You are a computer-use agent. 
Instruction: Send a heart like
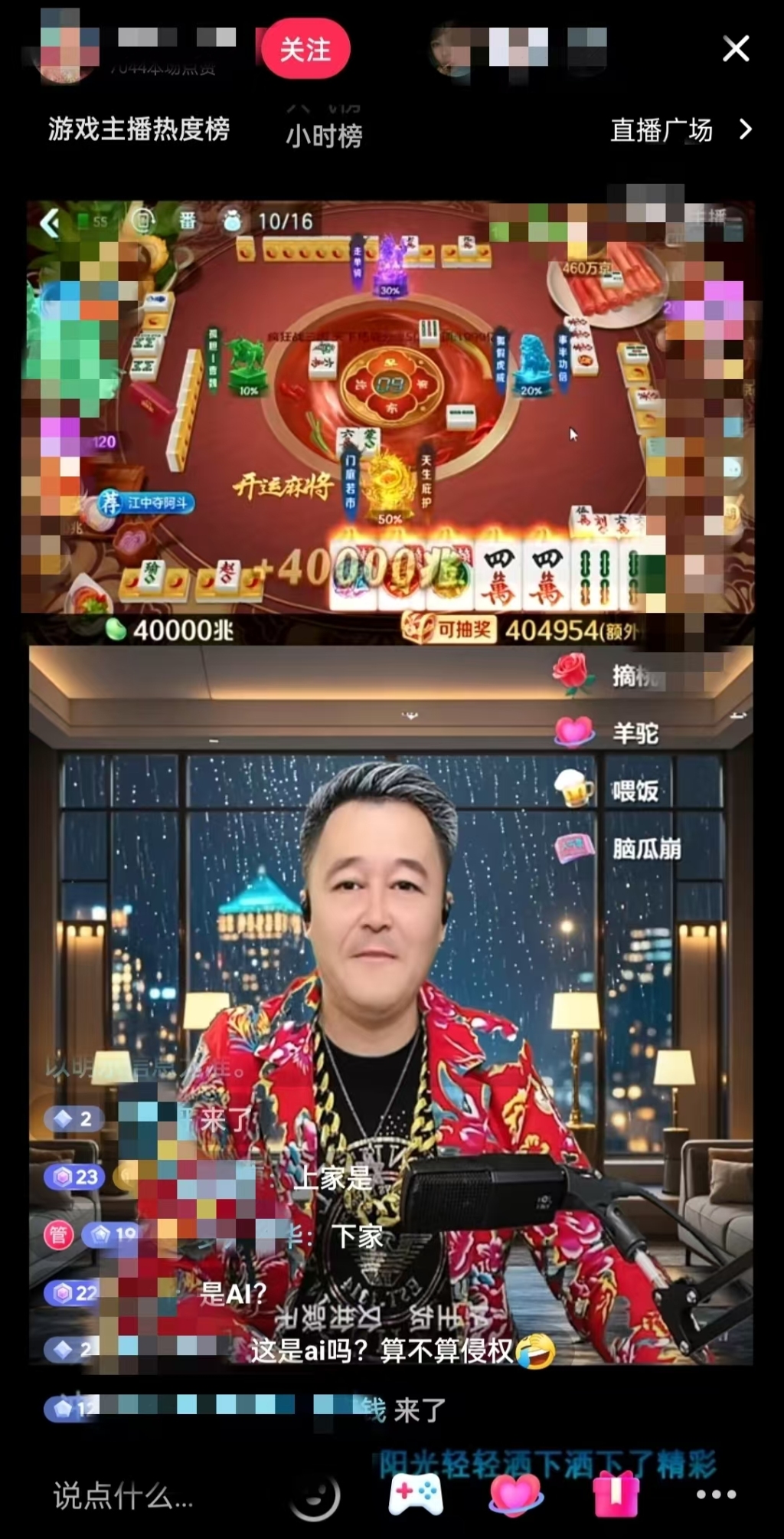coord(515,1493)
